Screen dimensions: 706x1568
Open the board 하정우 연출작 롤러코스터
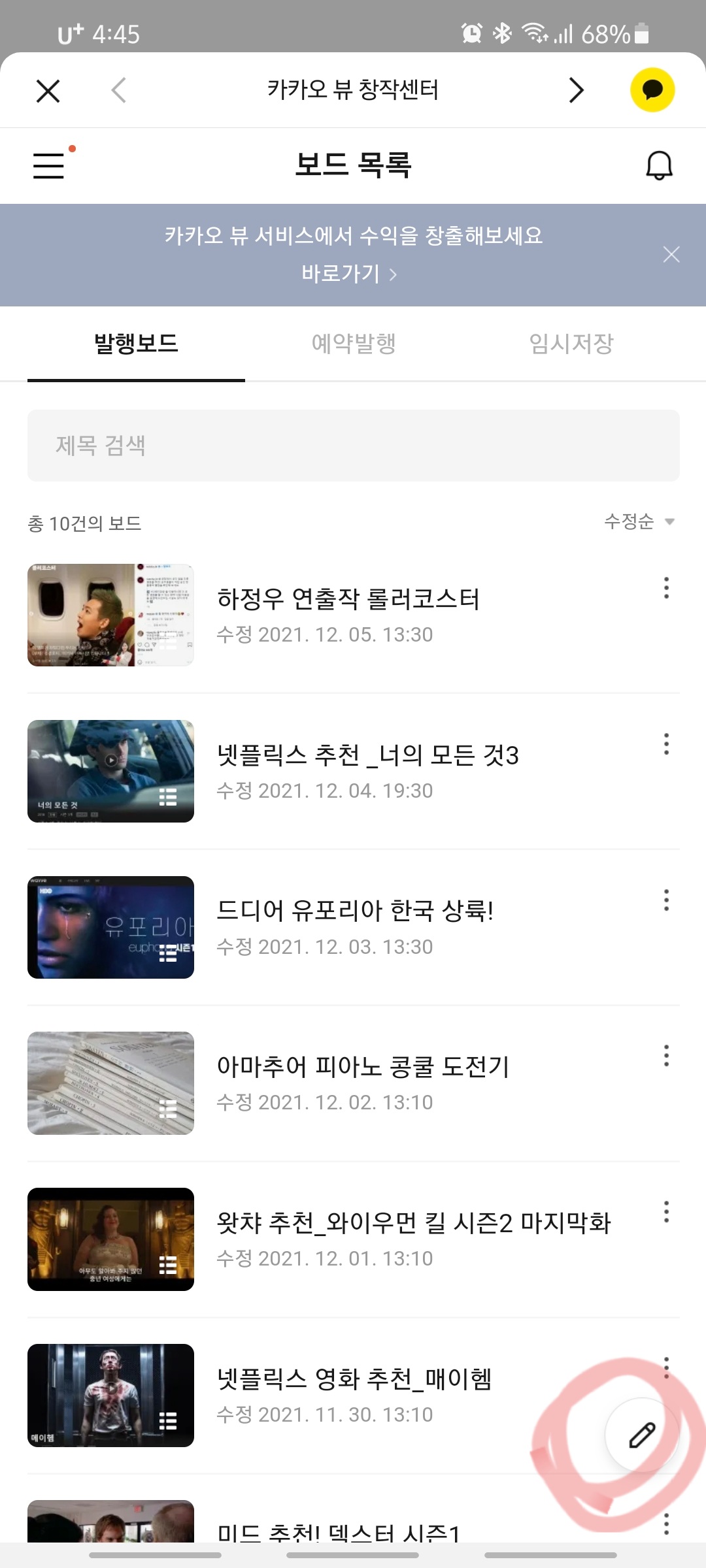[348, 600]
